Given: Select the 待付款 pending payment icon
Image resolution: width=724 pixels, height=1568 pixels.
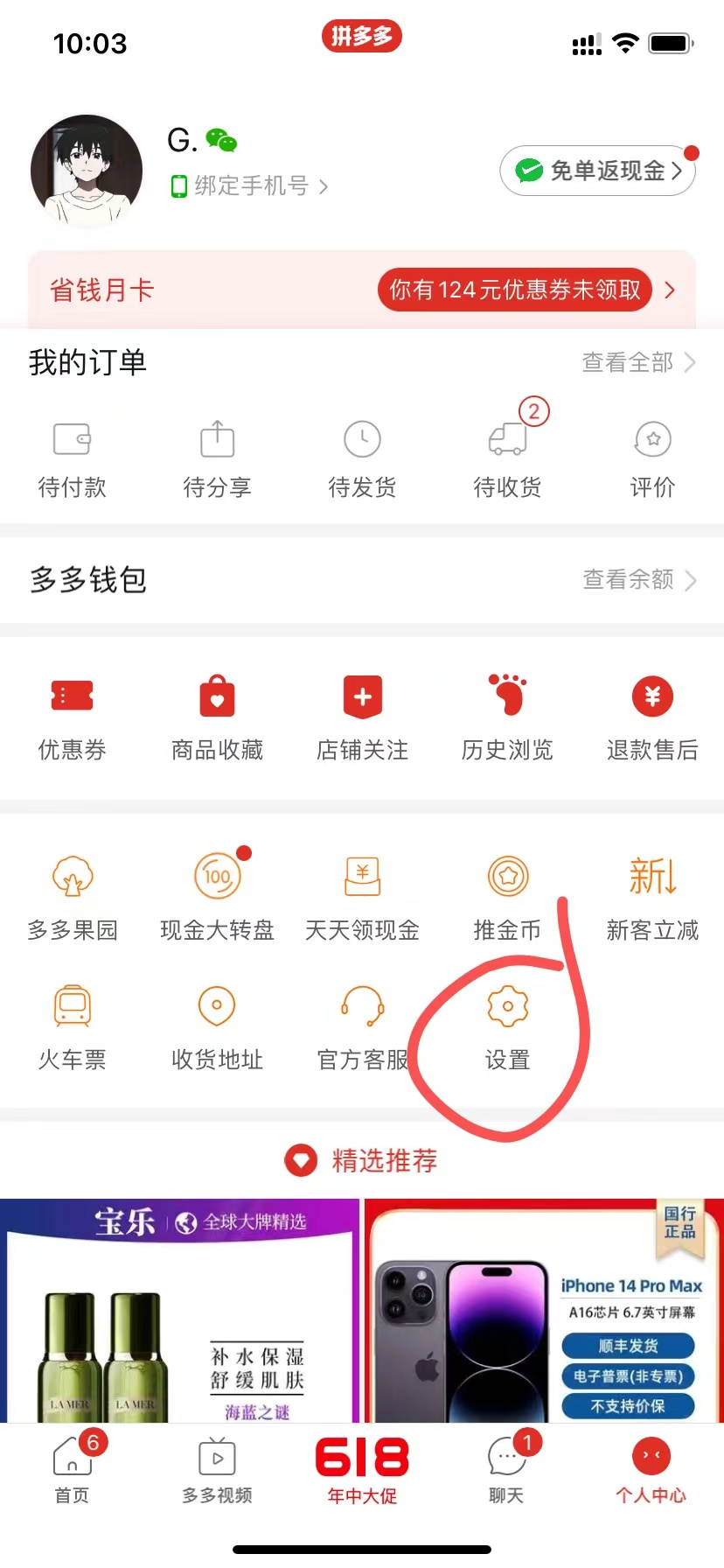Looking at the screenshot, I should coord(73,442).
